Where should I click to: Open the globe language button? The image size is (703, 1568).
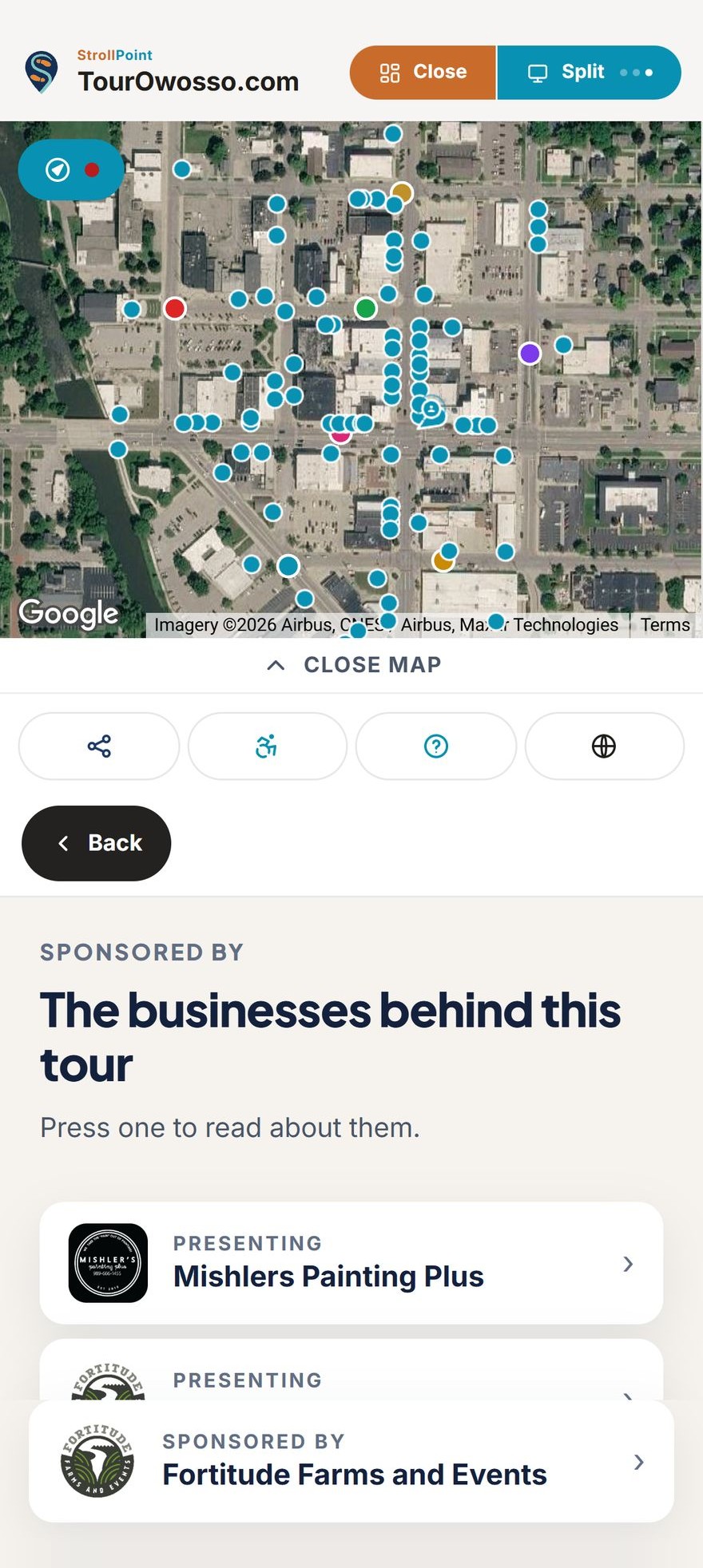604,746
